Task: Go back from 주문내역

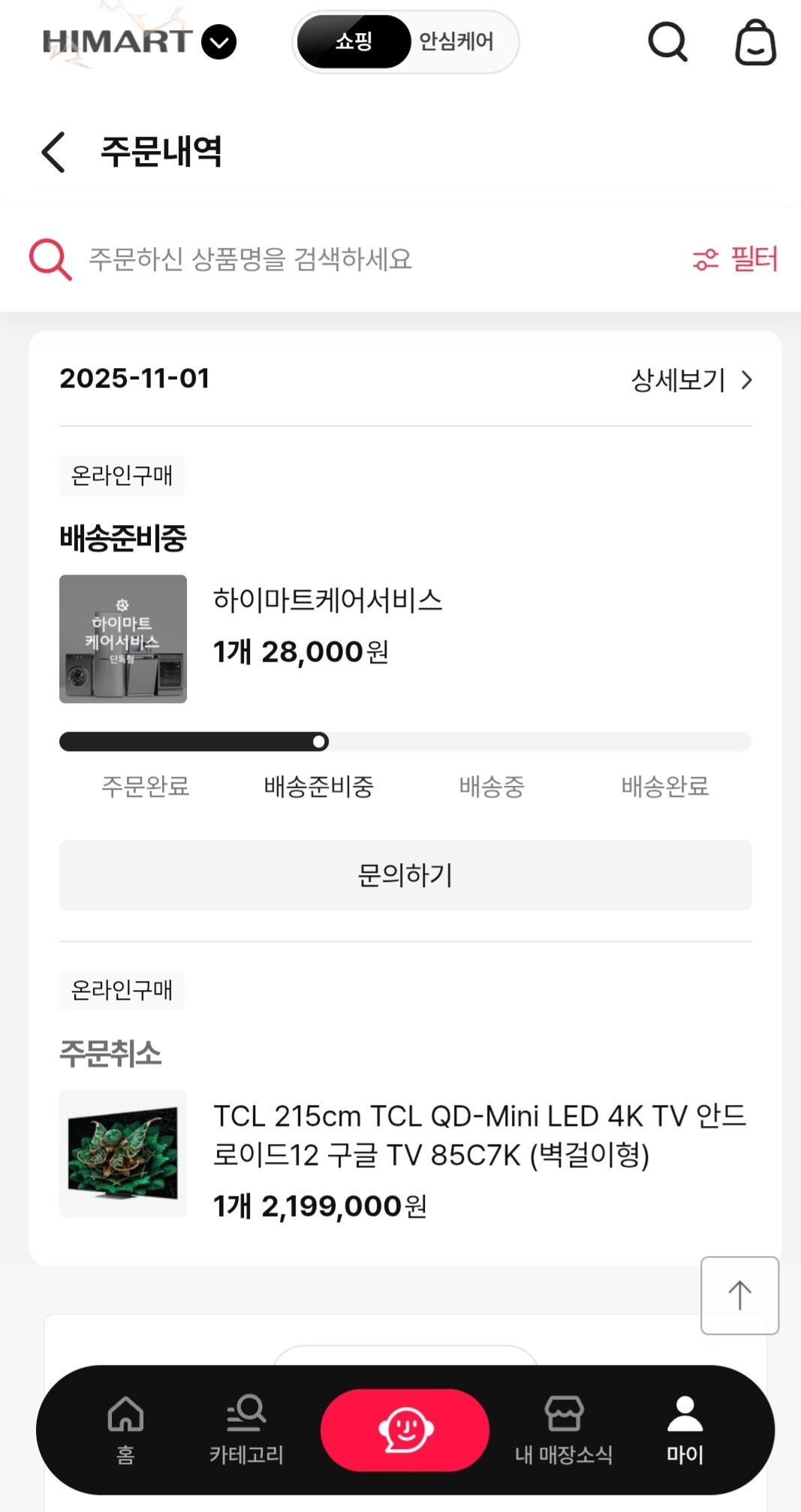Action: (x=53, y=152)
